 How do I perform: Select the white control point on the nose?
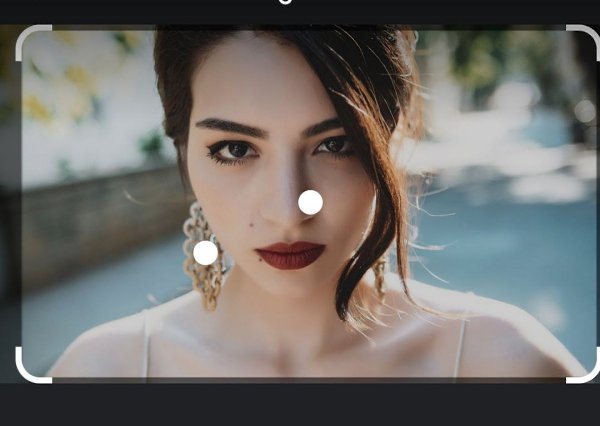pyautogui.click(x=310, y=202)
